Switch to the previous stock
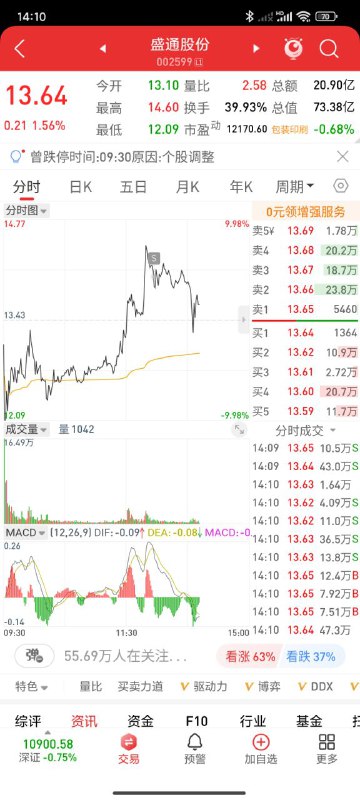The width and height of the screenshot is (360, 800). (103, 49)
